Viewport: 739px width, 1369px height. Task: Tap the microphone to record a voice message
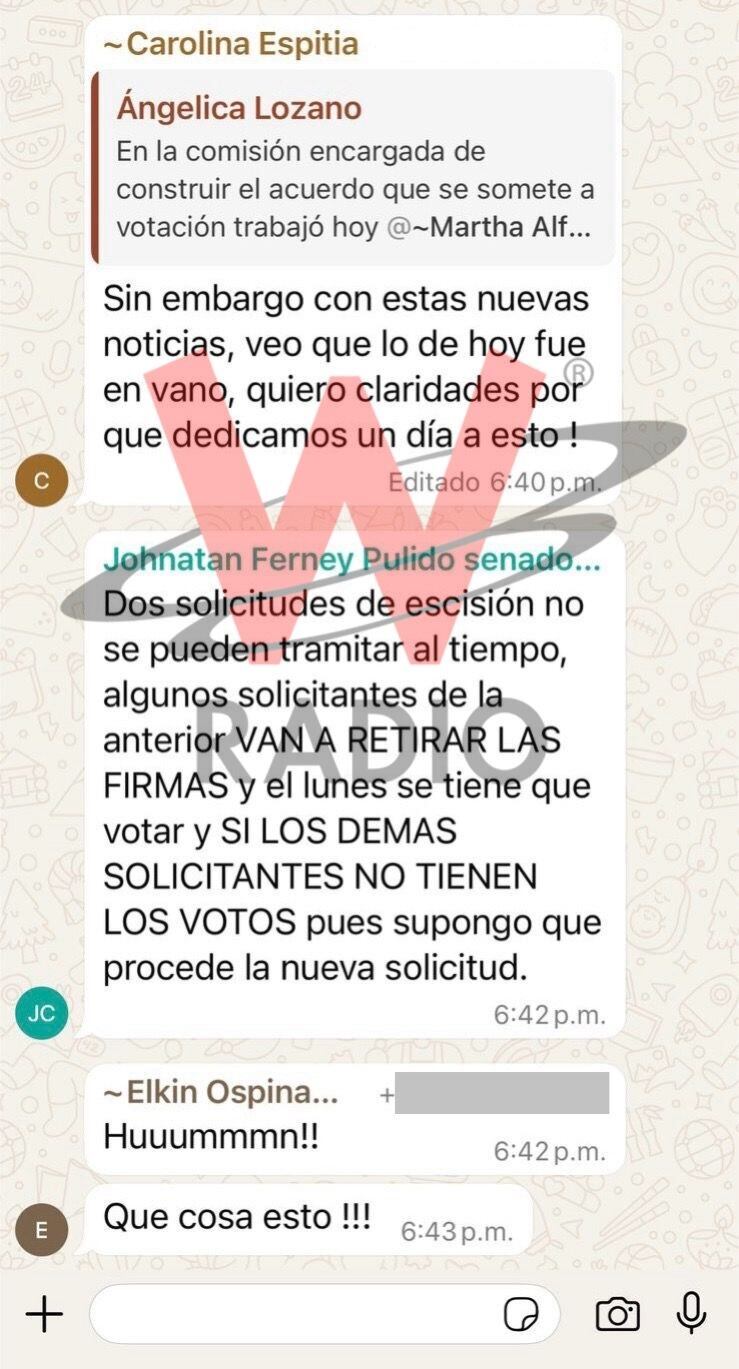coord(691,1313)
